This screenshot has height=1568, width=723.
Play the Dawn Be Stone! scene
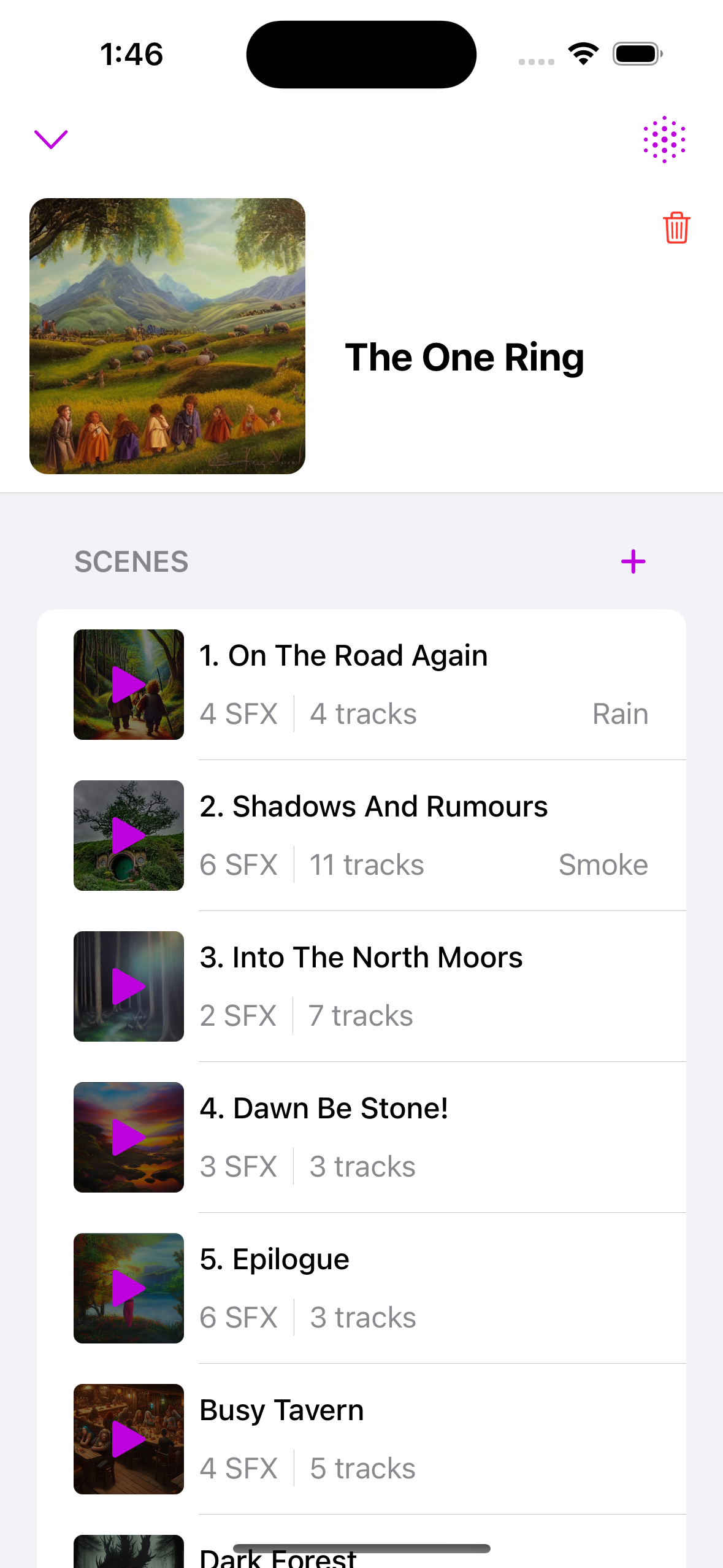tap(128, 1137)
